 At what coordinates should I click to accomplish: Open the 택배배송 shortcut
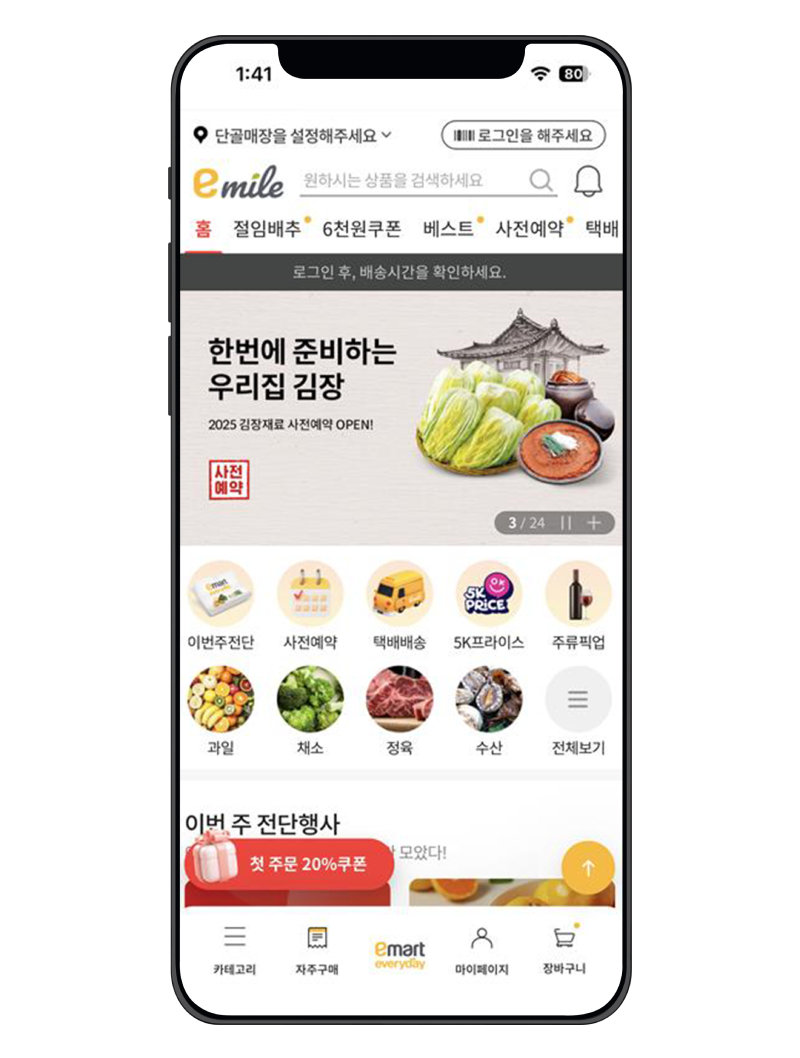tap(399, 605)
